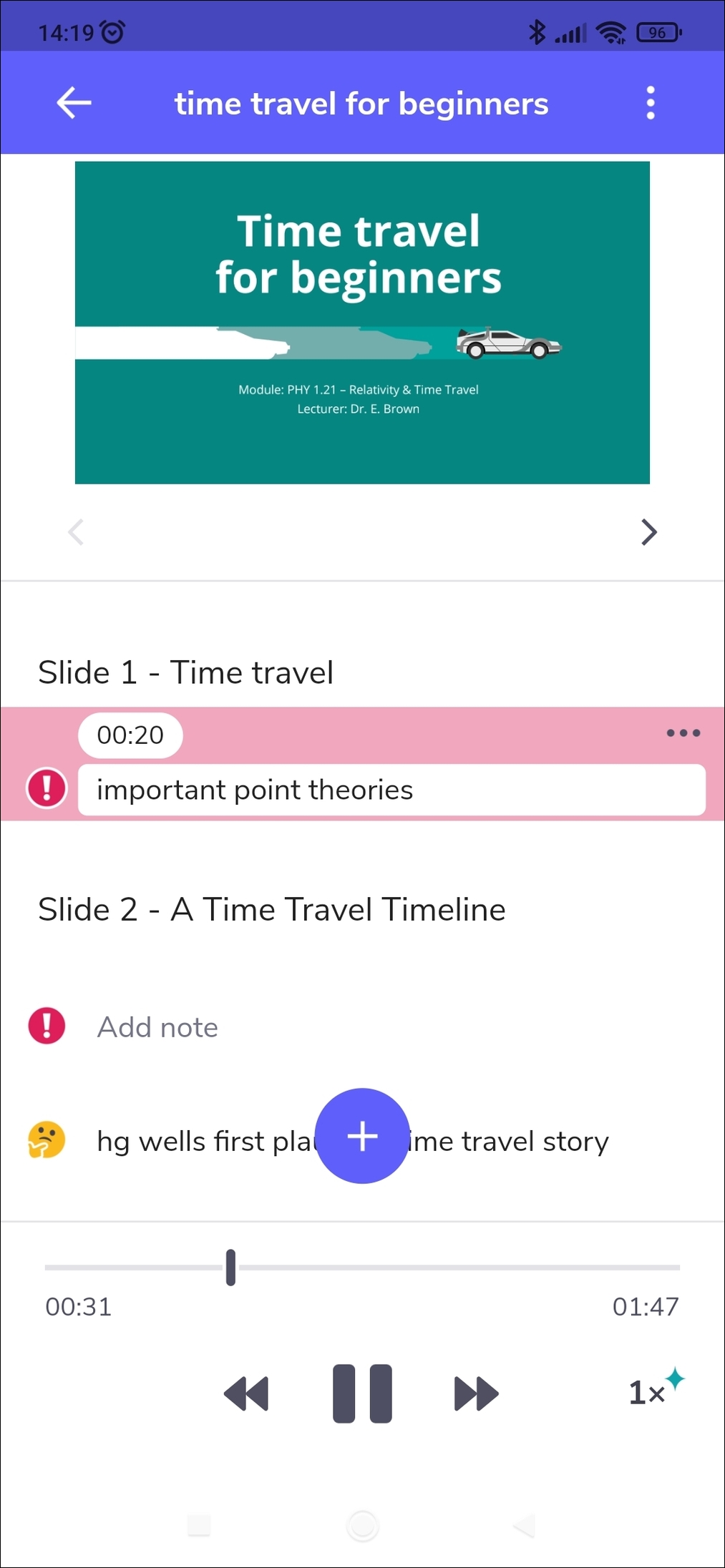The image size is (725, 1568).
Task: Tap the exclamation icon beside Add note
Action: coord(47,1026)
